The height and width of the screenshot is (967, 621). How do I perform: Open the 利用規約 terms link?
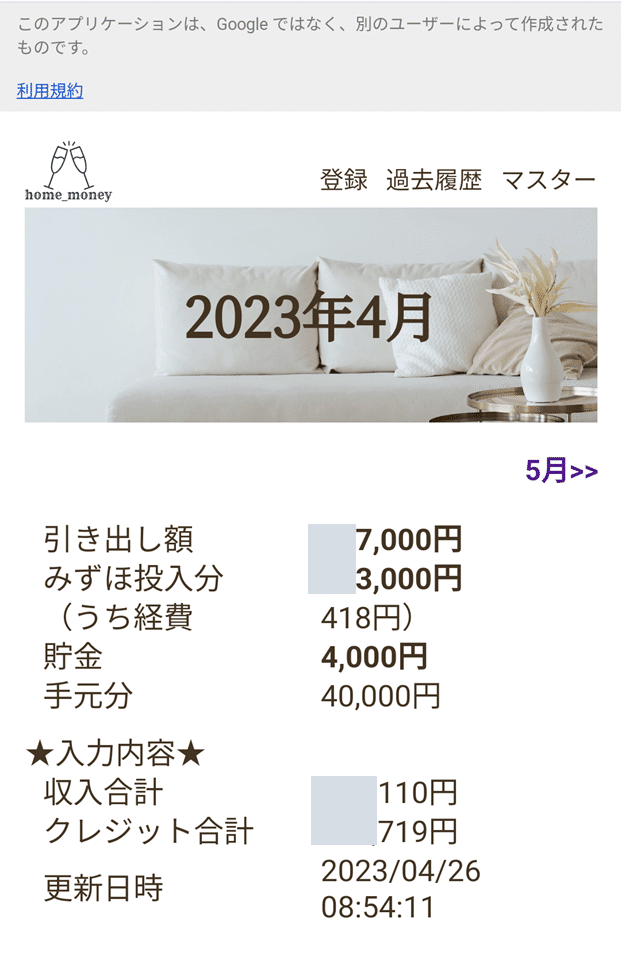click(50, 91)
